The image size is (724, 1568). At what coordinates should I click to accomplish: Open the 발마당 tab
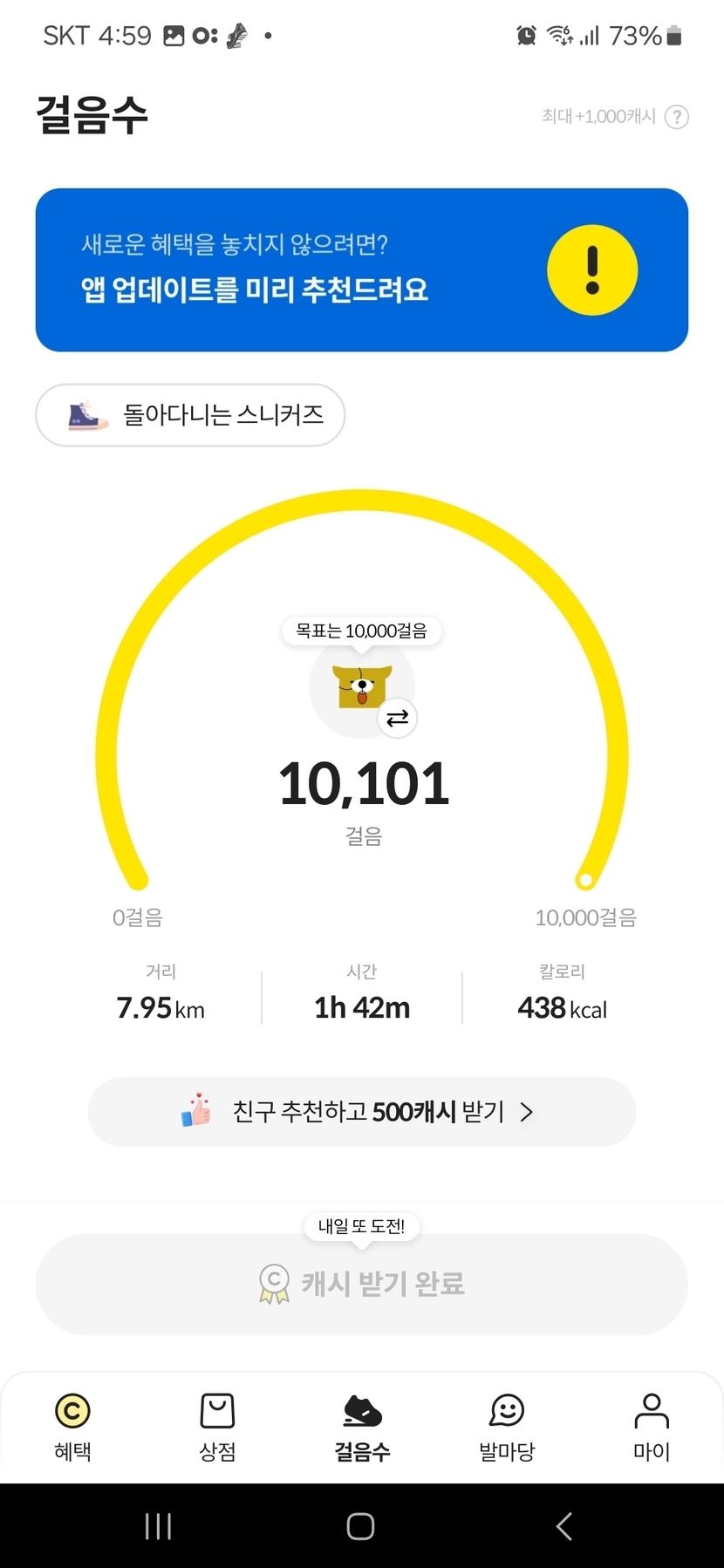pyautogui.click(x=507, y=1427)
